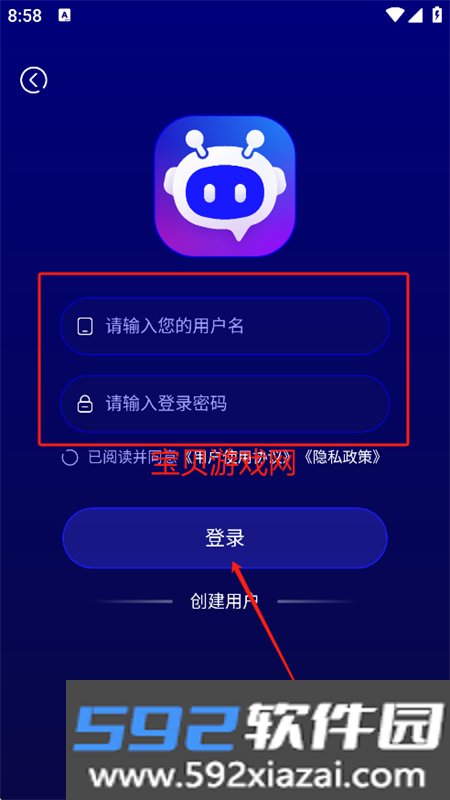
Task: Tap the username input field
Action: (225, 326)
